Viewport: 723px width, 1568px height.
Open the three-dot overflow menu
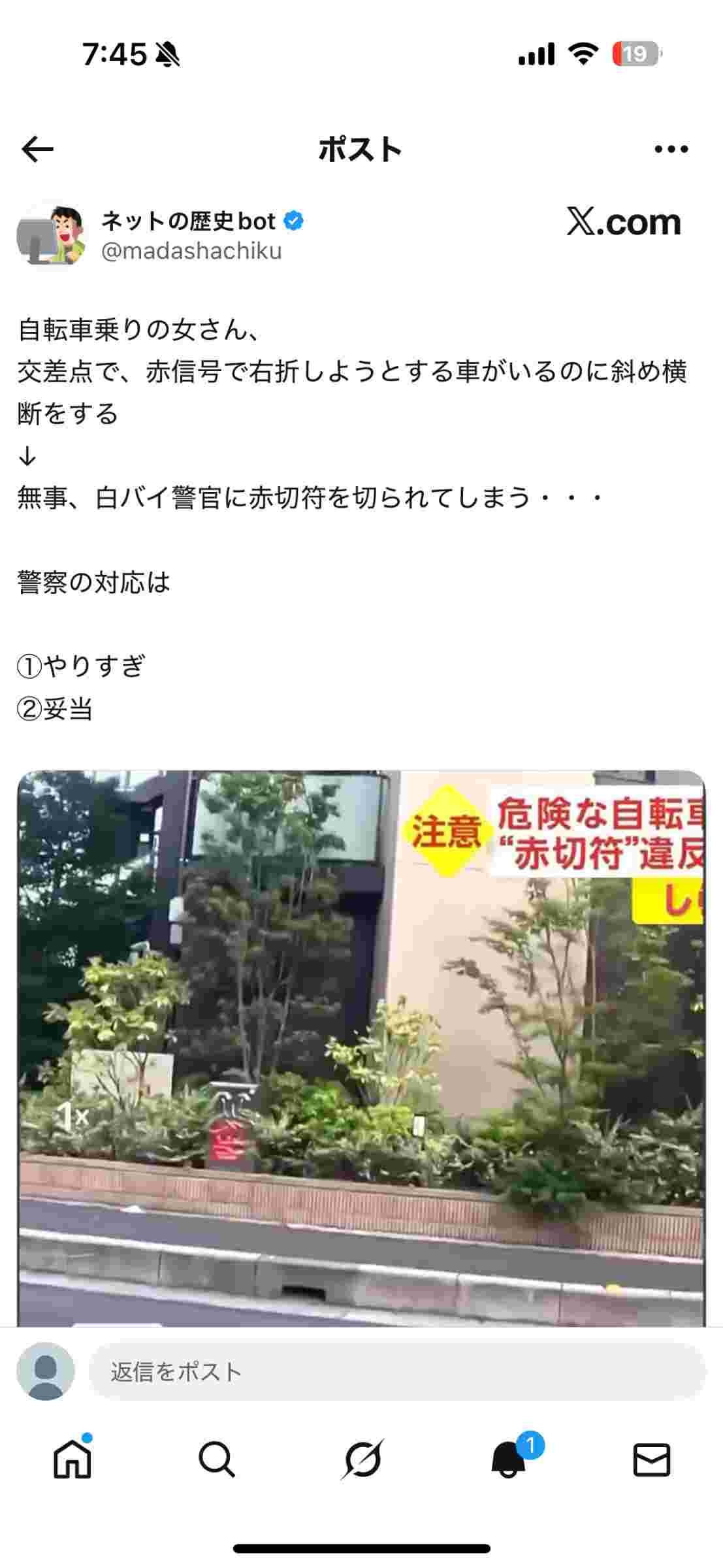[671, 150]
